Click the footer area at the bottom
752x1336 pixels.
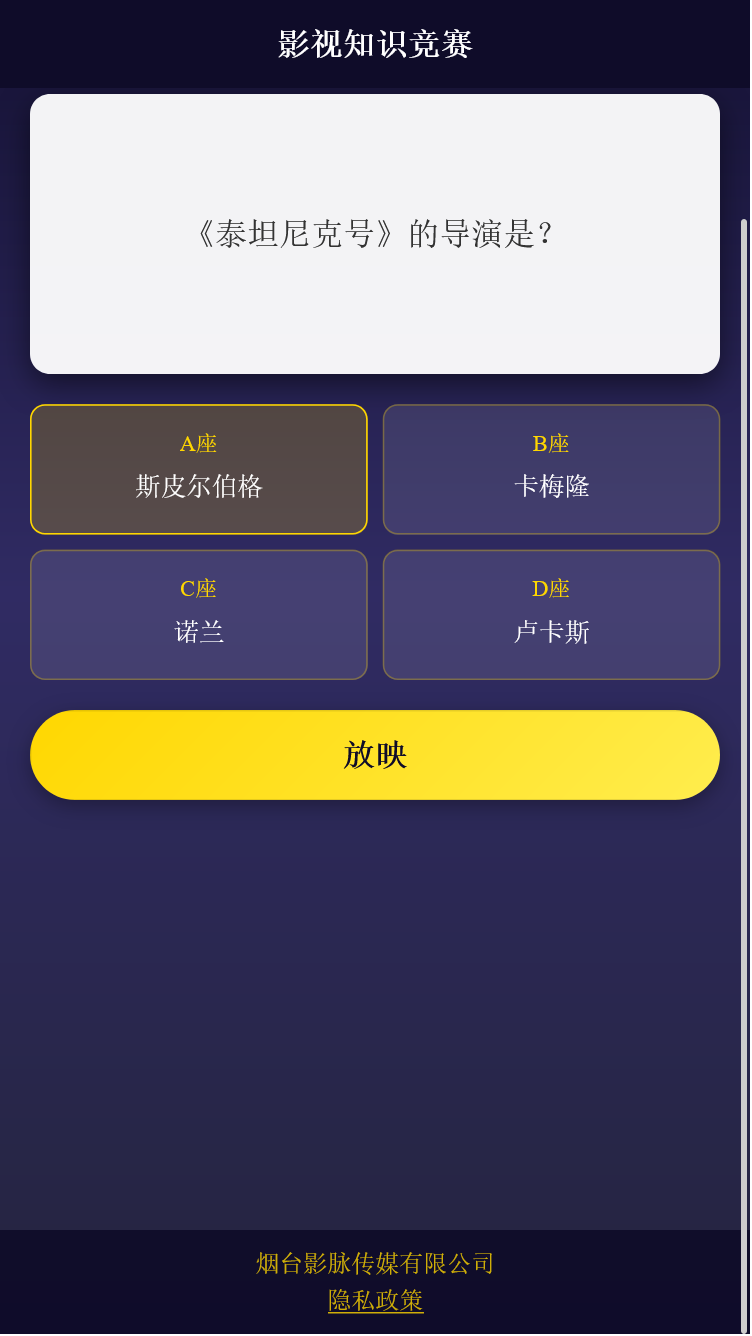tap(375, 1282)
